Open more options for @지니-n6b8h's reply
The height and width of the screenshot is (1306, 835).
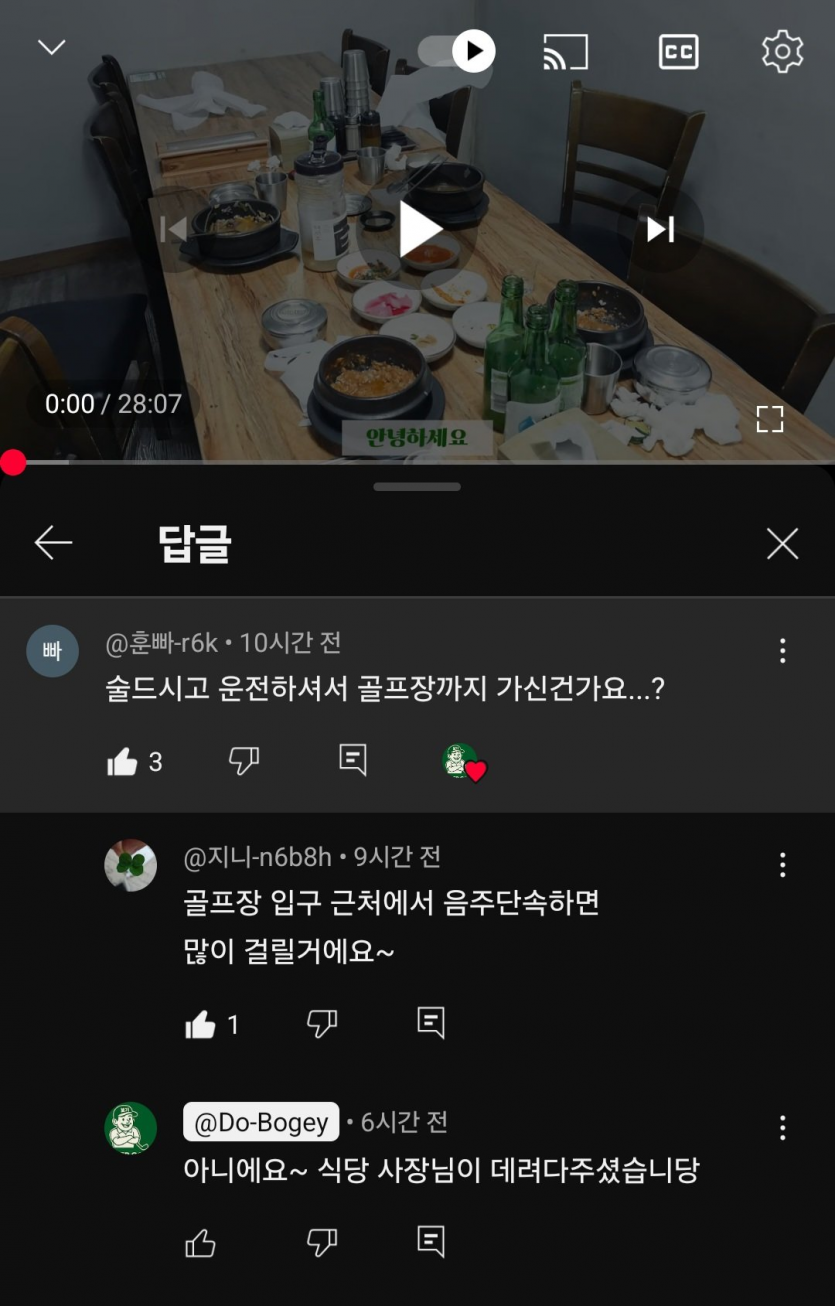(x=782, y=865)
